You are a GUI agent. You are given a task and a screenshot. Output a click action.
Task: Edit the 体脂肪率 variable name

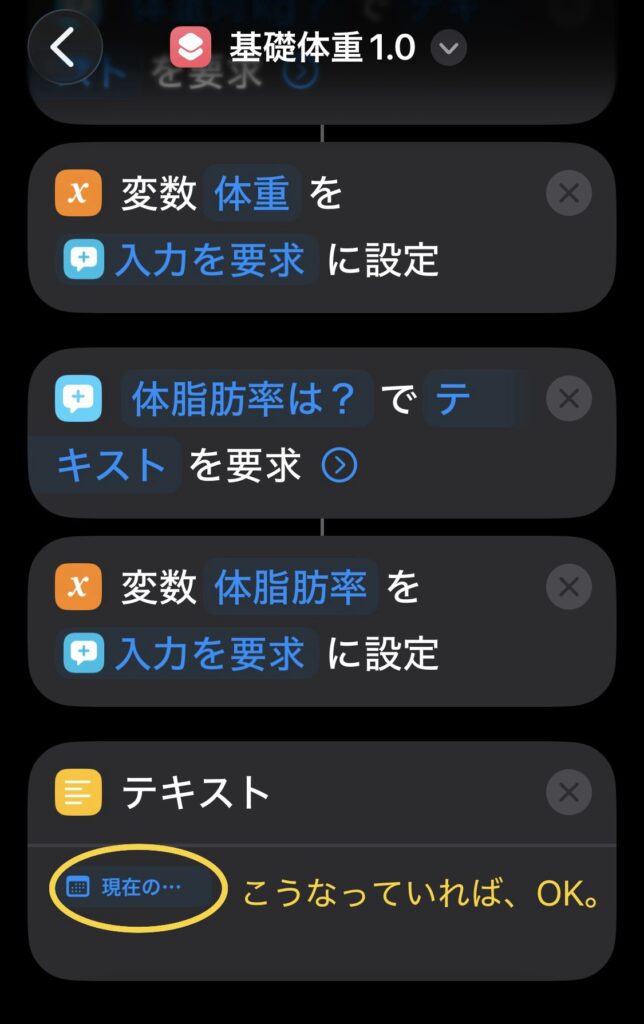[290, 587]
